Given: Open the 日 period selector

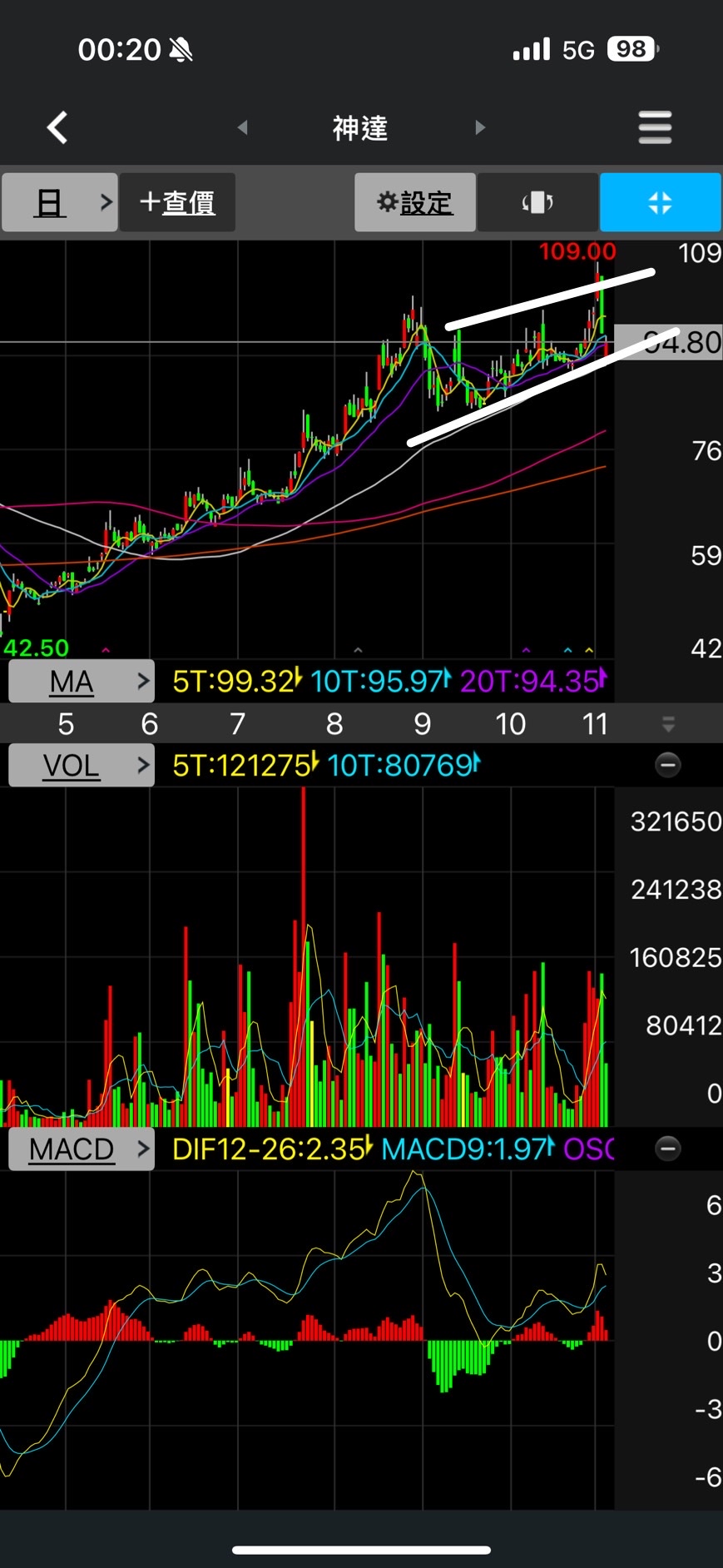Looking at the screenshot, I should click(59, 202).
